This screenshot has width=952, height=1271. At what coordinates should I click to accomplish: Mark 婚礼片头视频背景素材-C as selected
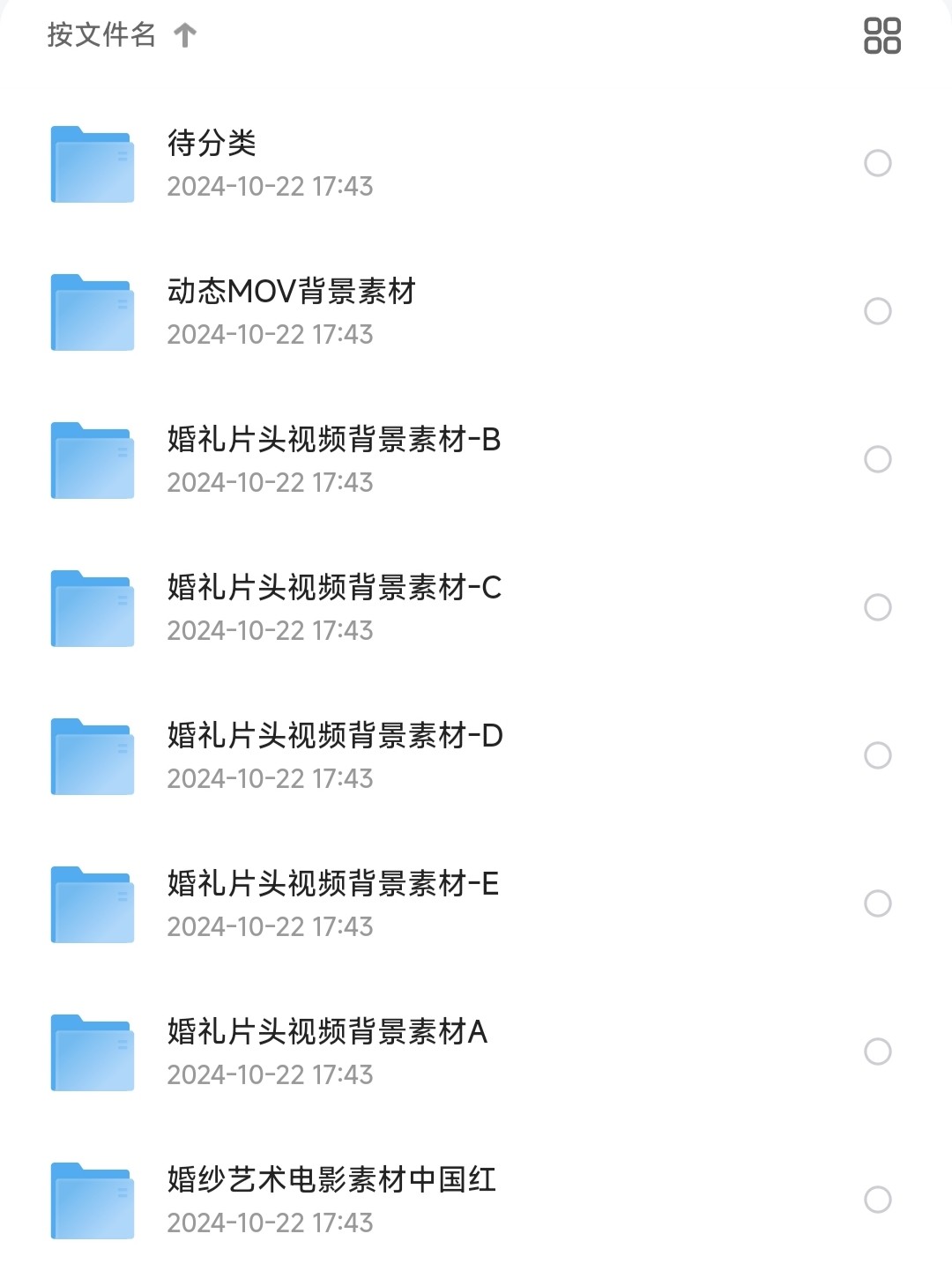coord(877,607)
